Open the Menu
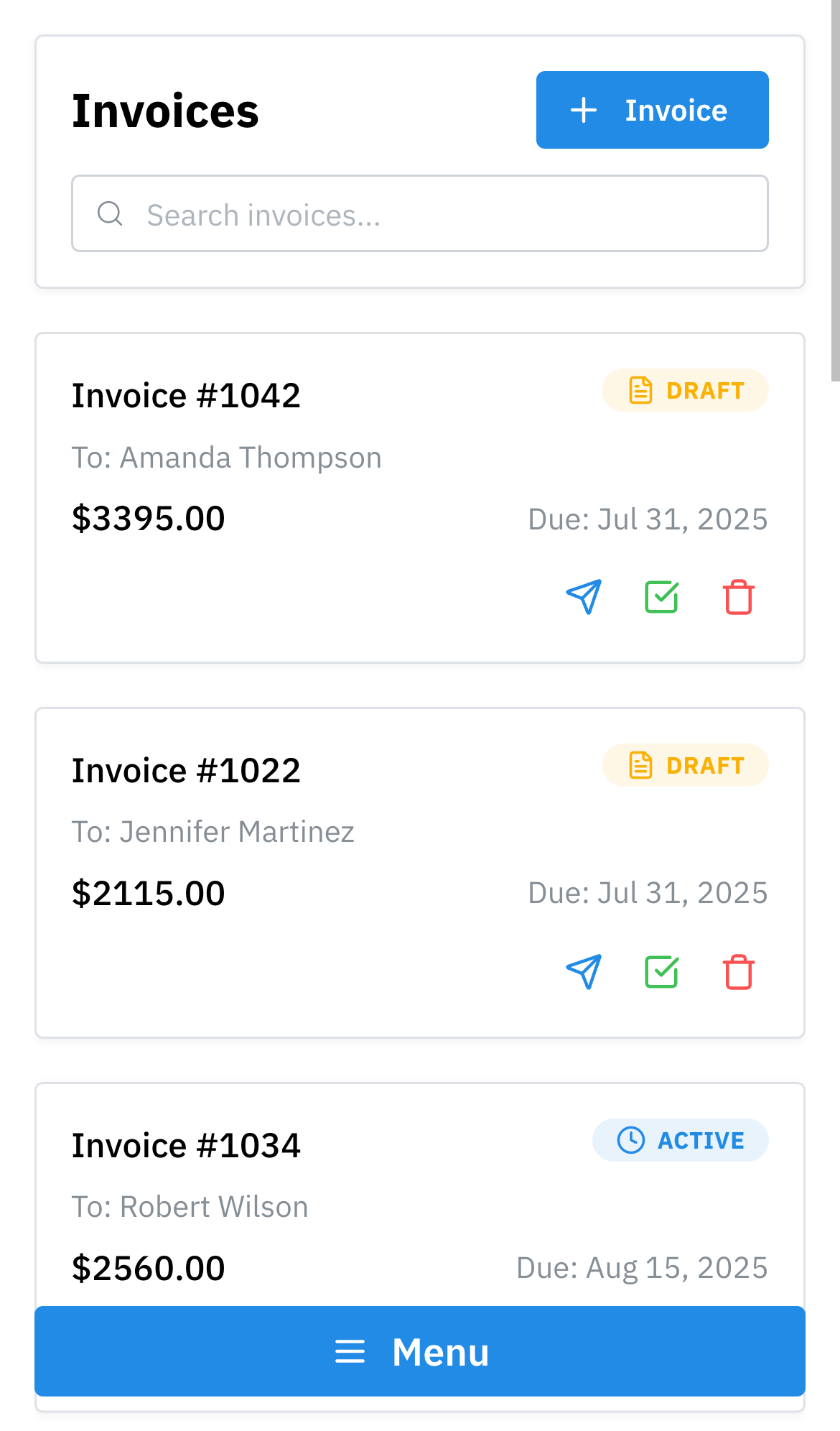The height and width of the screenshot is (1431, 840). tap(420, 1351)
